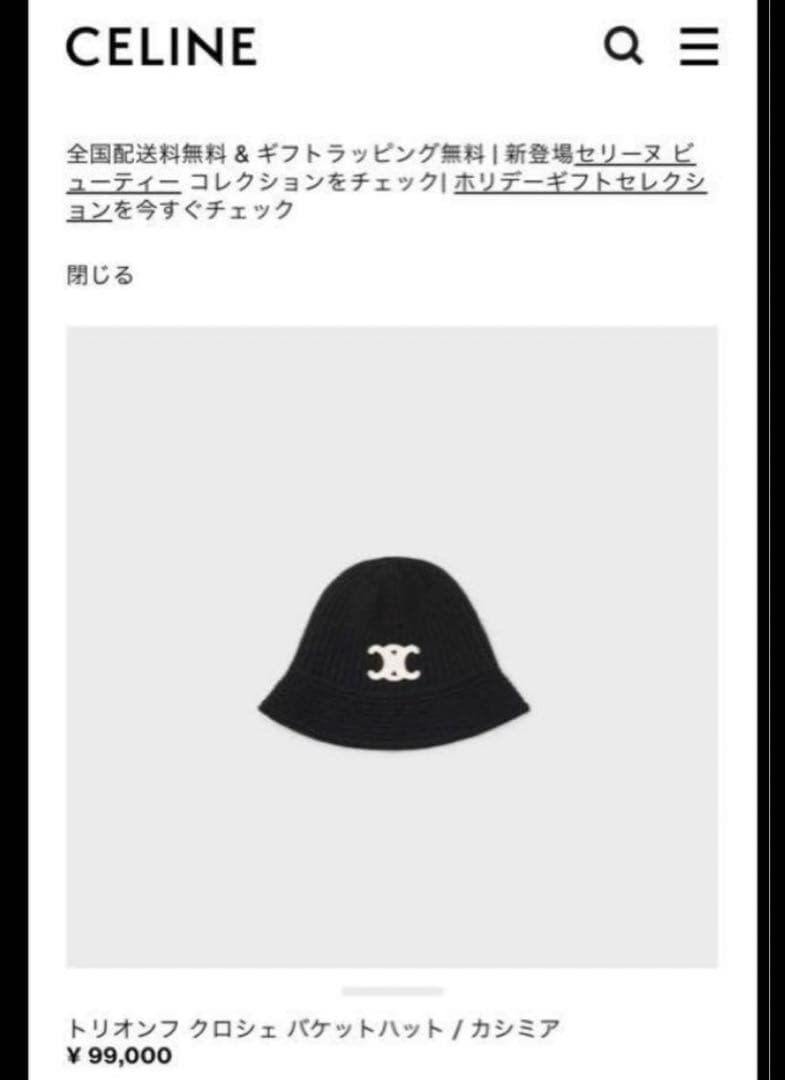The height and width of the screenshot is (1080, 785).
Task: Open the ホリデーギフトセレクション link
Action: [x=580, y=183]
